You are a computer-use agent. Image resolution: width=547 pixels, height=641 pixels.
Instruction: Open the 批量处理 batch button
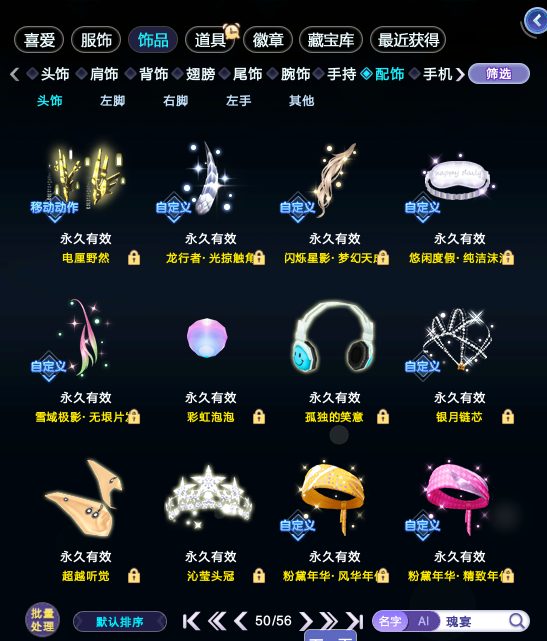pos(42,620)
